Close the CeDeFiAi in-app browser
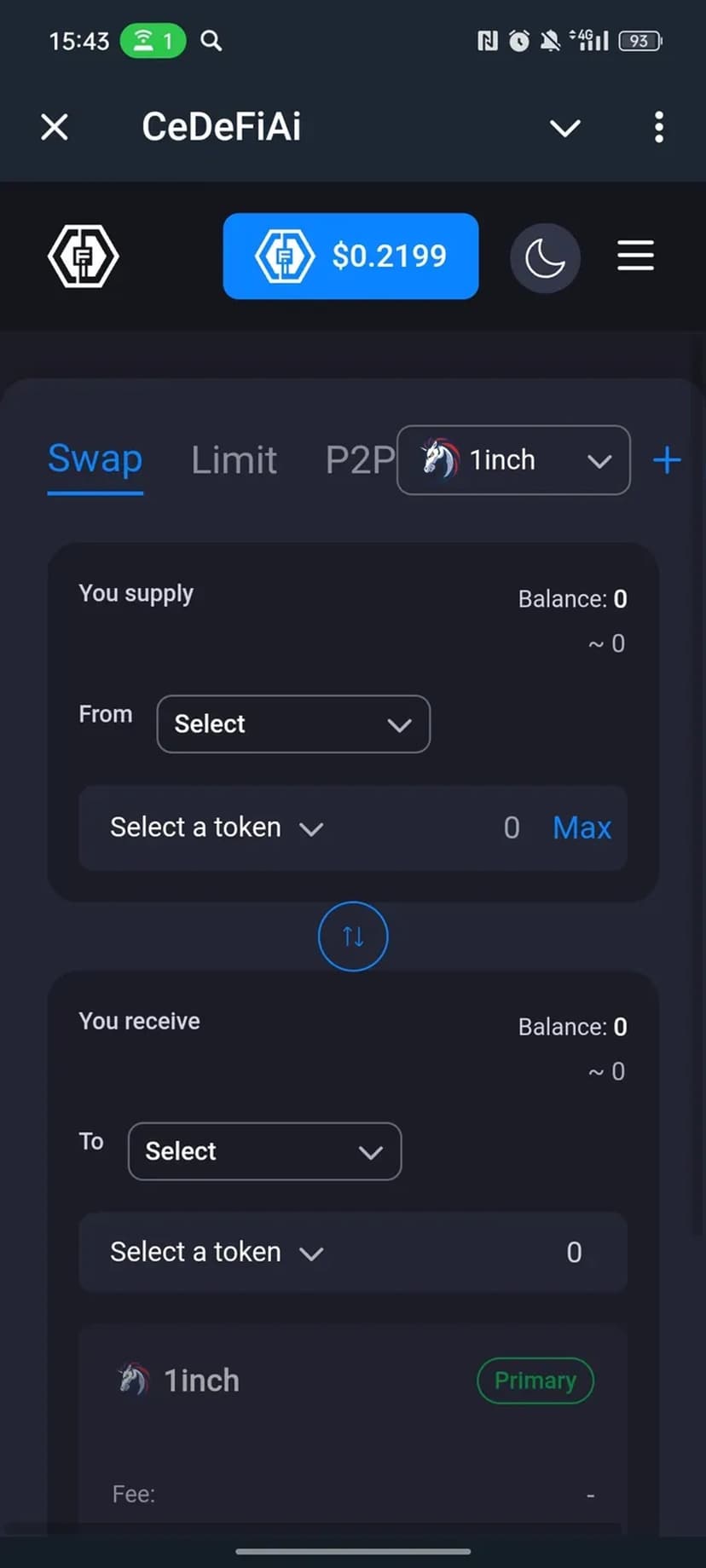The height and width of the screenshot is (1568, 706). 55,128
